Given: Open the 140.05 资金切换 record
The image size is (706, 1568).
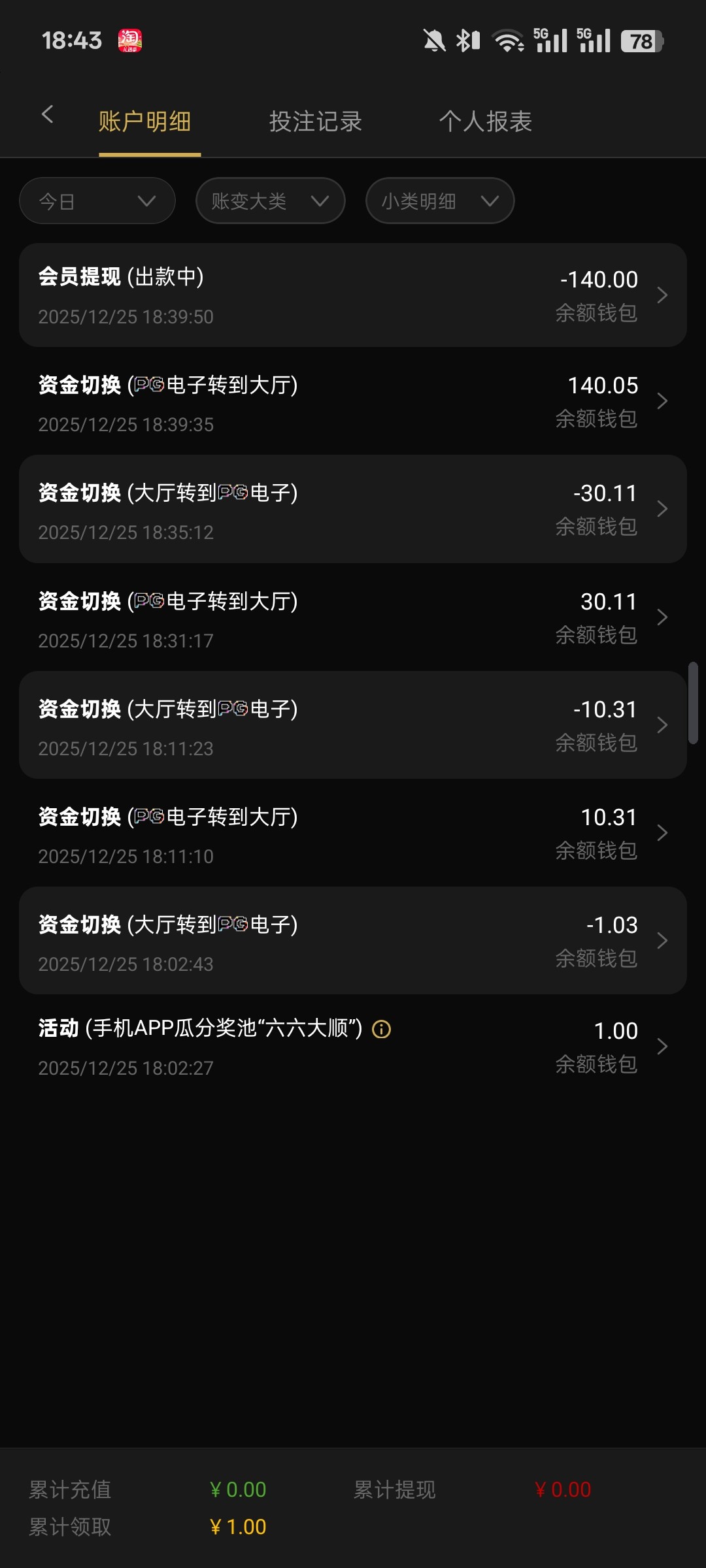Looking at the screenshot, I should point(353,401).
